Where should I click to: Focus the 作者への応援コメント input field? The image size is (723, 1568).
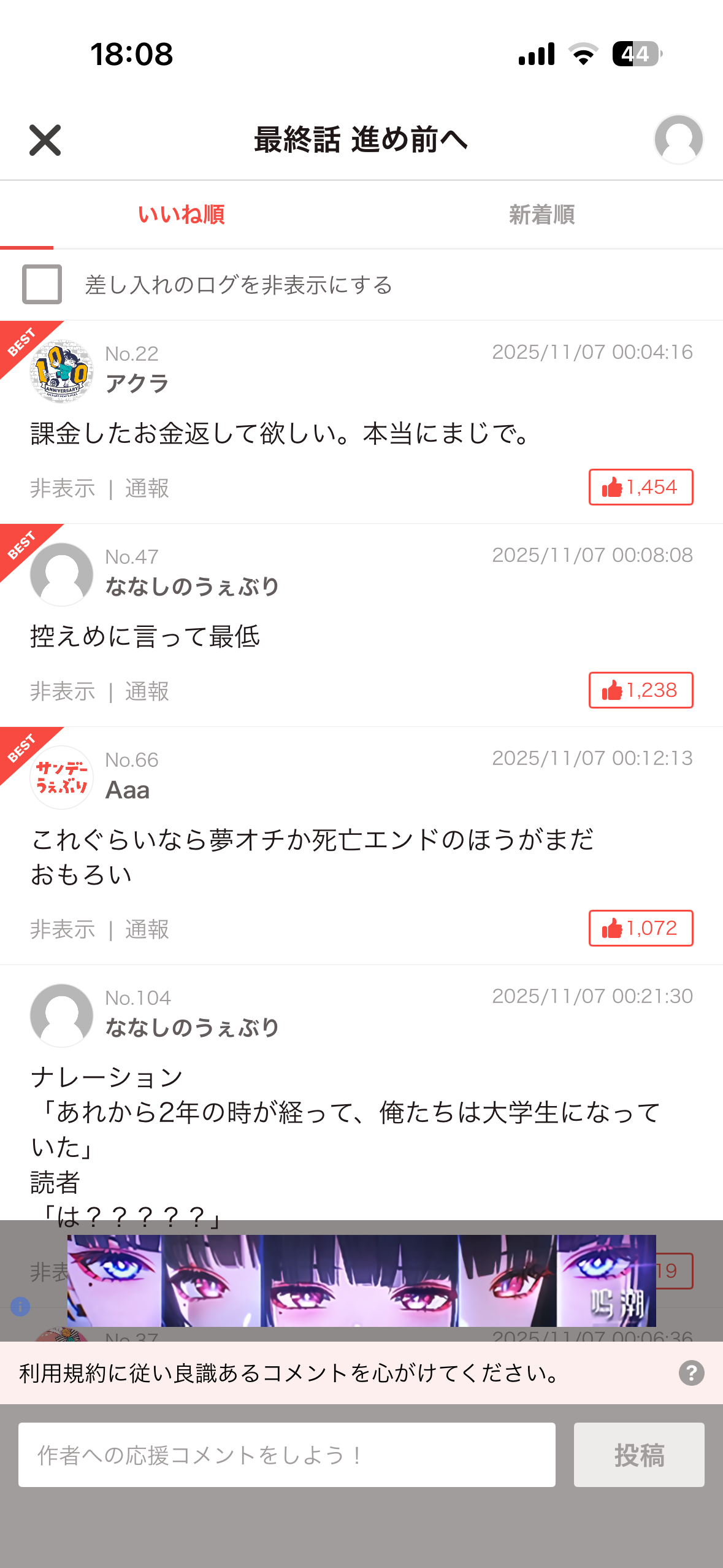(x=286, y=1455)
